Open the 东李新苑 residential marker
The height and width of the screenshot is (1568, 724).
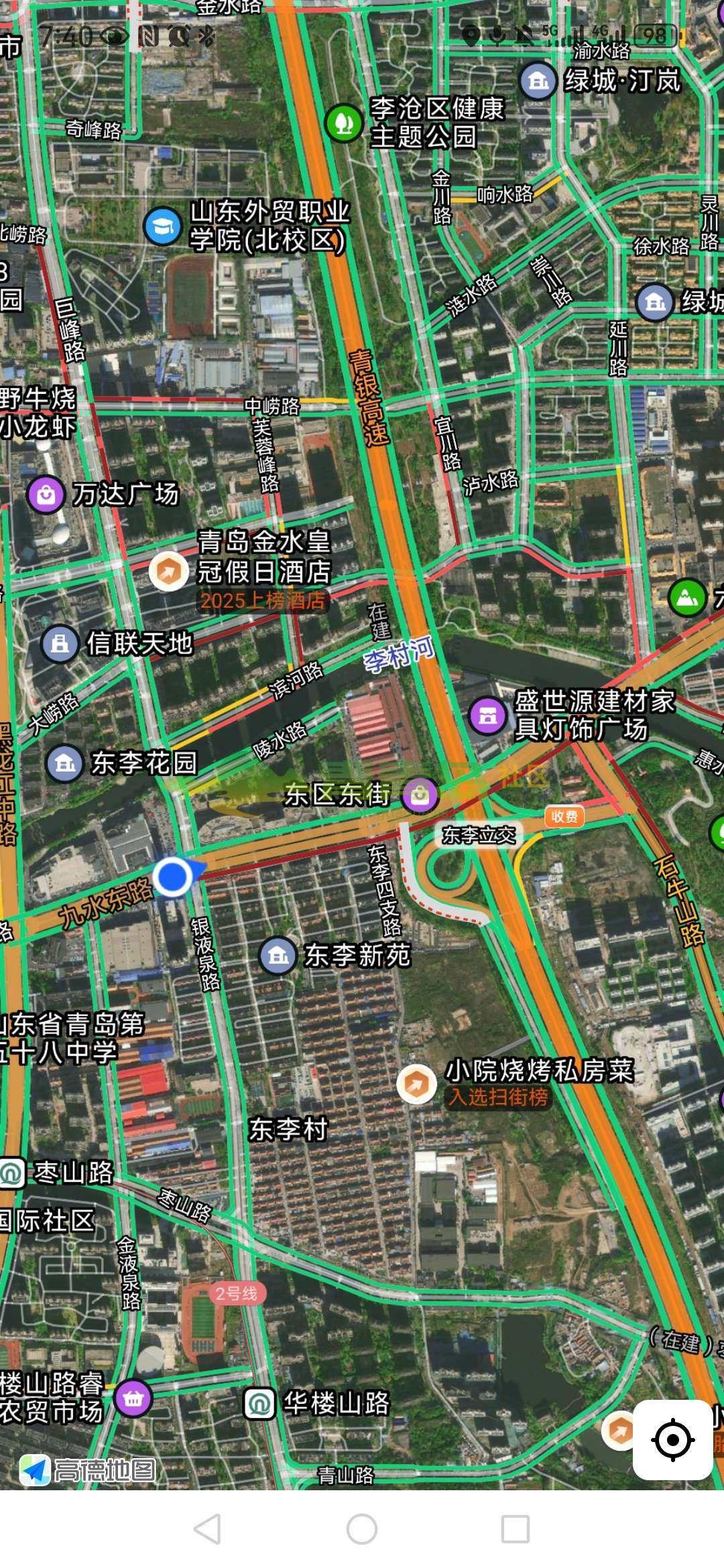tap(278, 955)
